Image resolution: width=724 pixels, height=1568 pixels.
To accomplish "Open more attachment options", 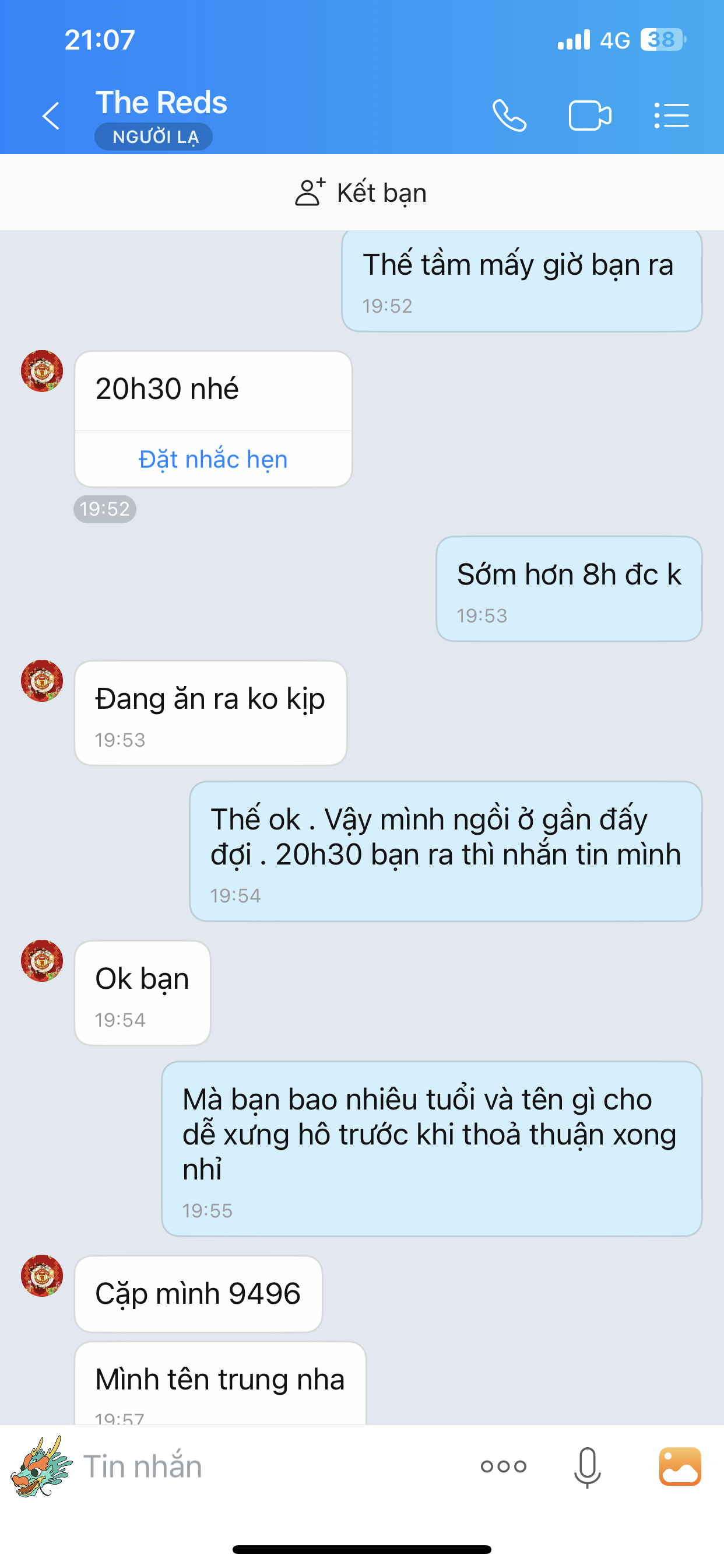I will (x=503, y=1466).
